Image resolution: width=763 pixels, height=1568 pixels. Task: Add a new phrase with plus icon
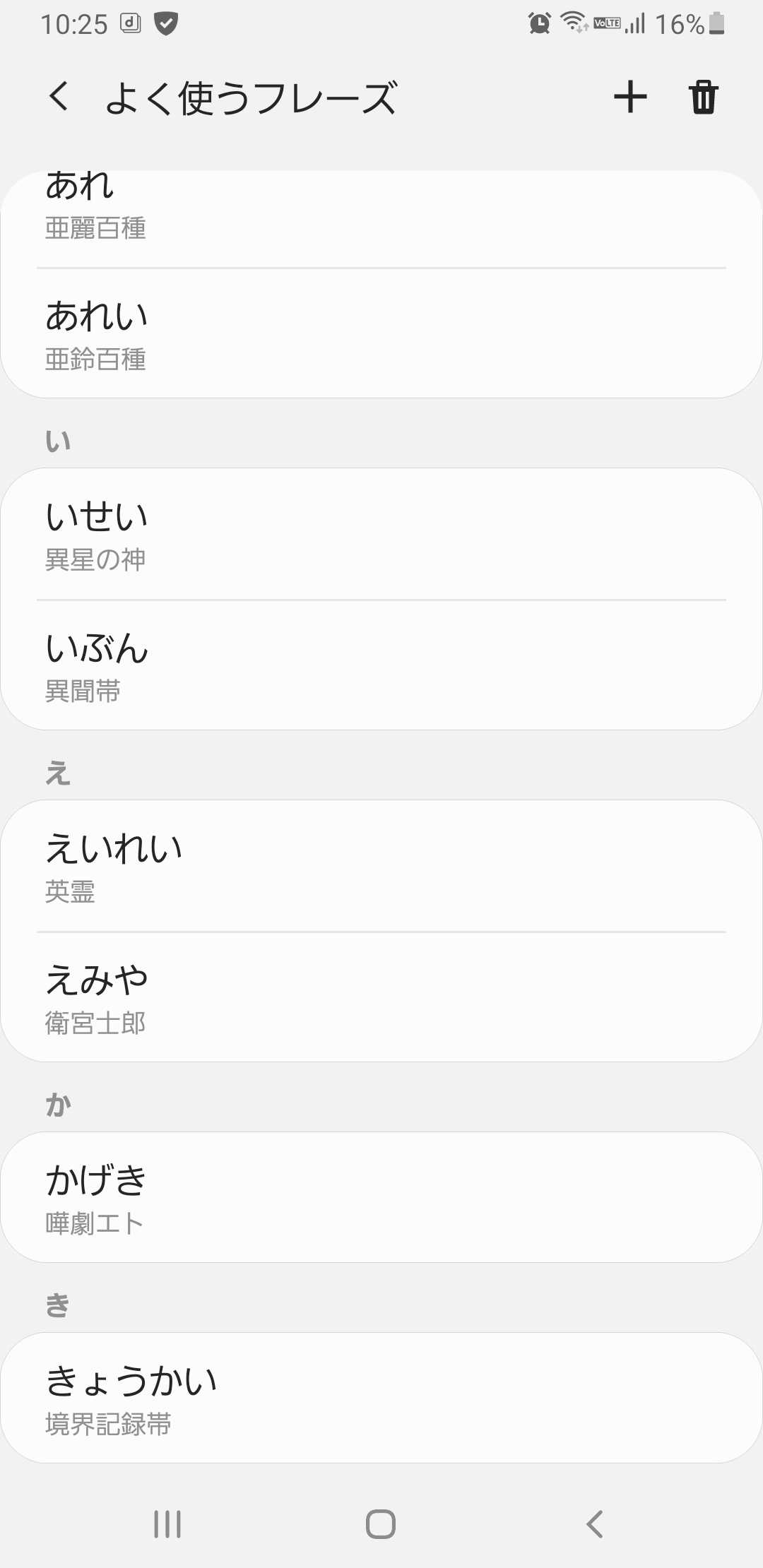click(630, 97)
